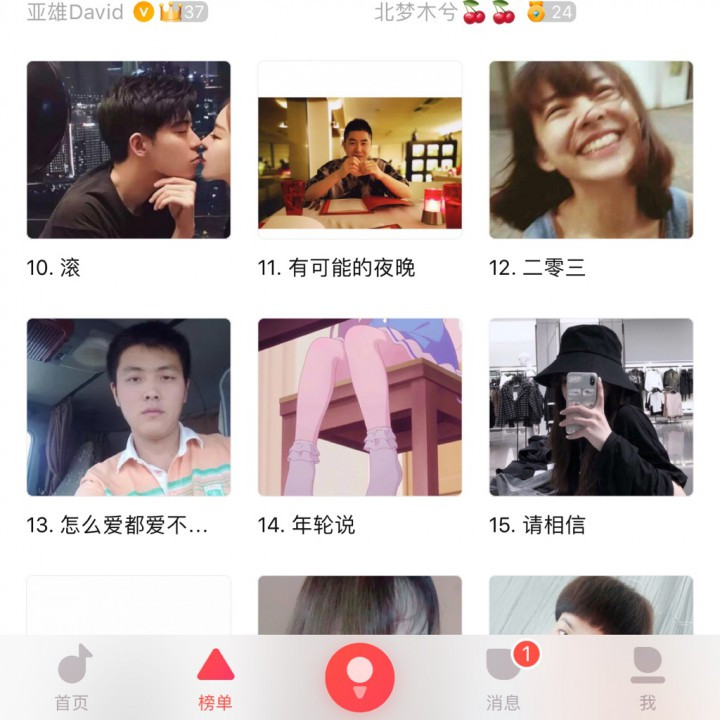Open song number 14 年轮说
Image resolution: width=720 pixels, height=720 pixels.
click(x=360, y=407)
